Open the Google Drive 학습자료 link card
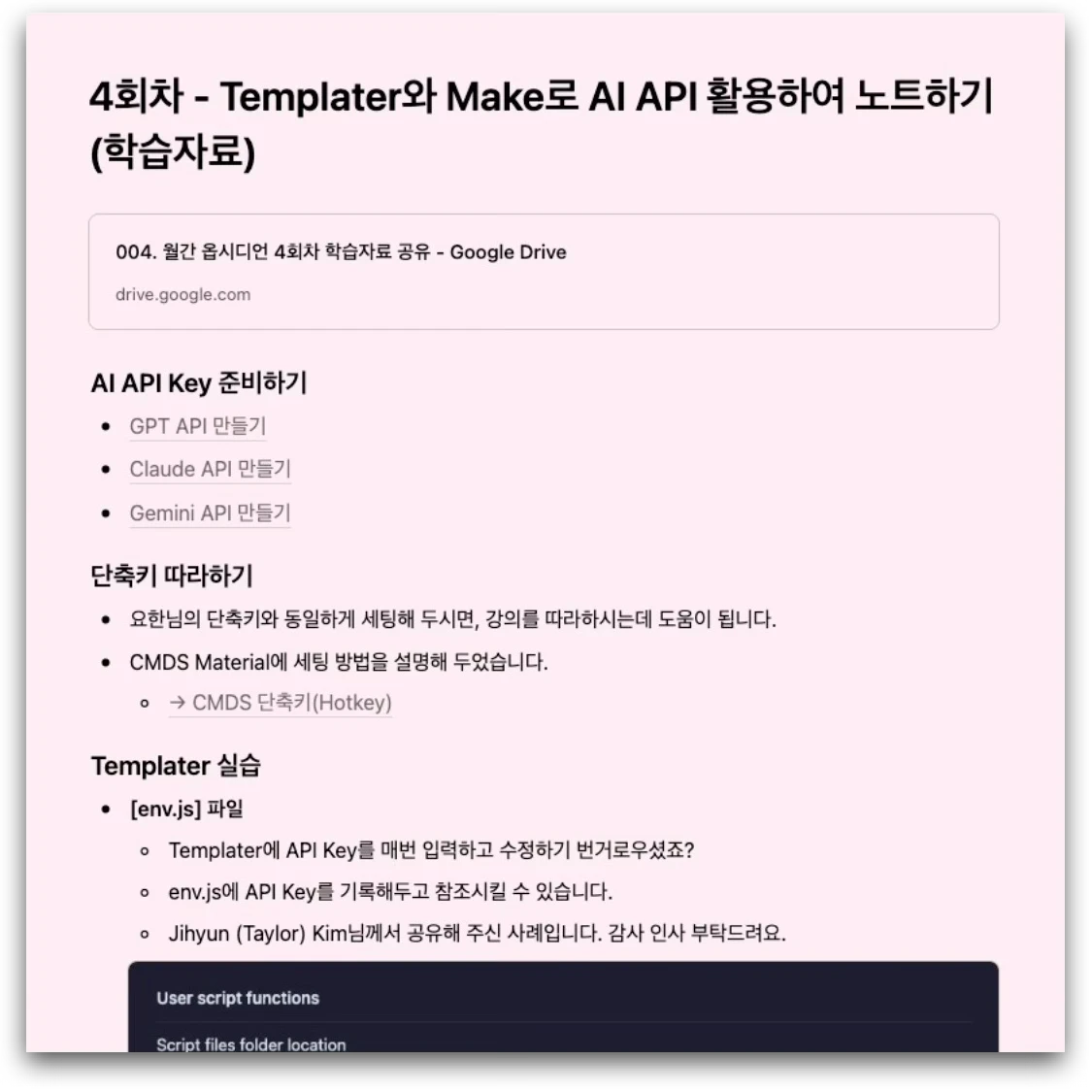The height and width of the screenshot is (1092, 1092). tap(543, 272)
